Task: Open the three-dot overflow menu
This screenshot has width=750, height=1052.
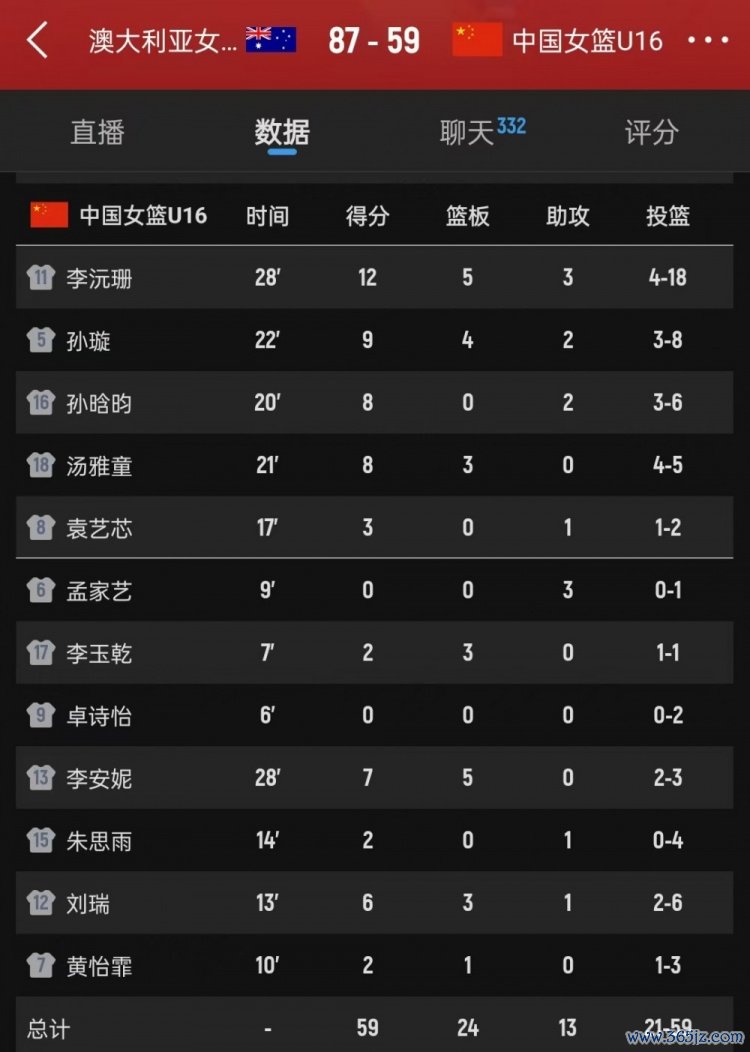Action: 708,41
